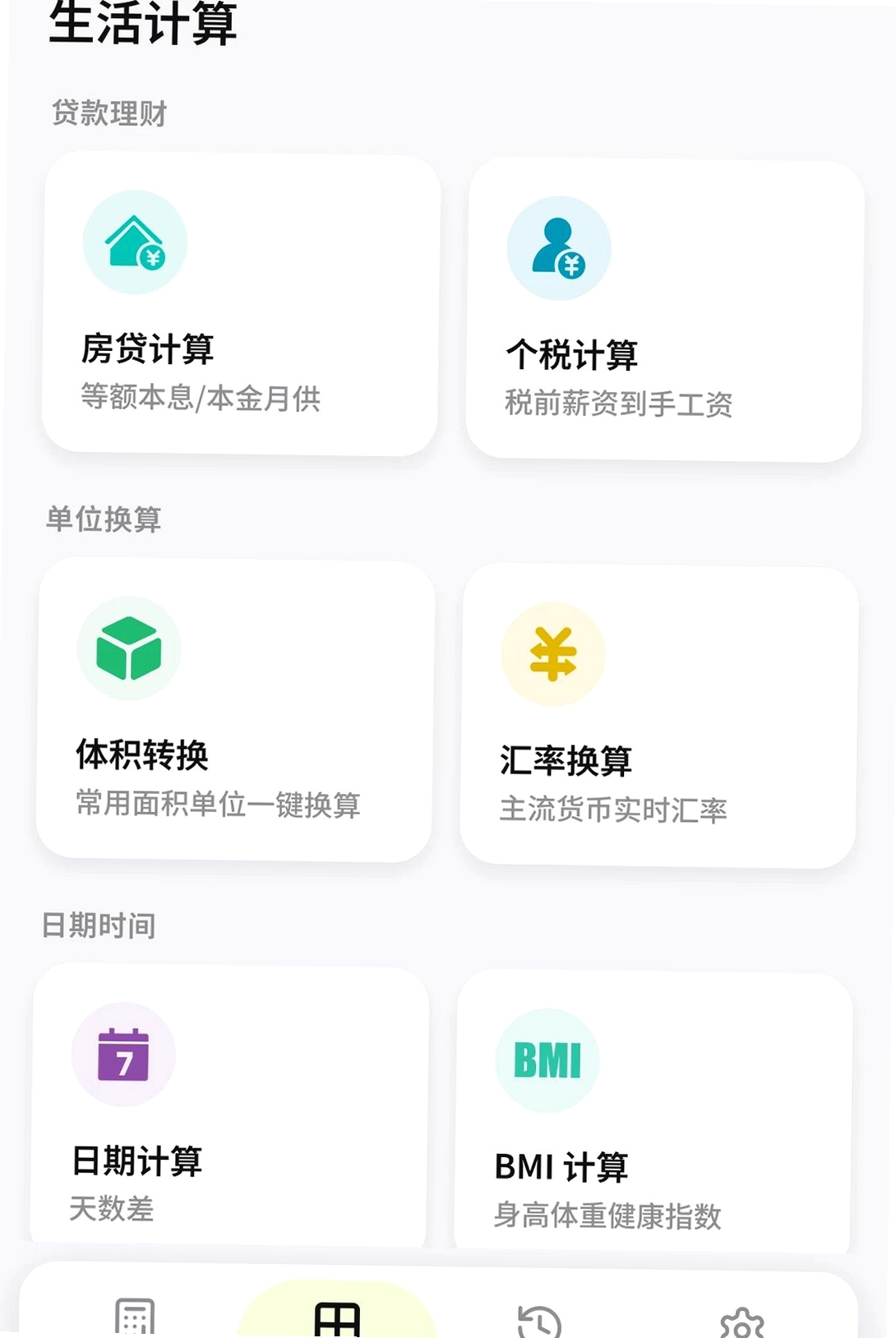Select the 体积转换 volume conversion card
This screenshot has height=1338, width=896.
(235, 710)
